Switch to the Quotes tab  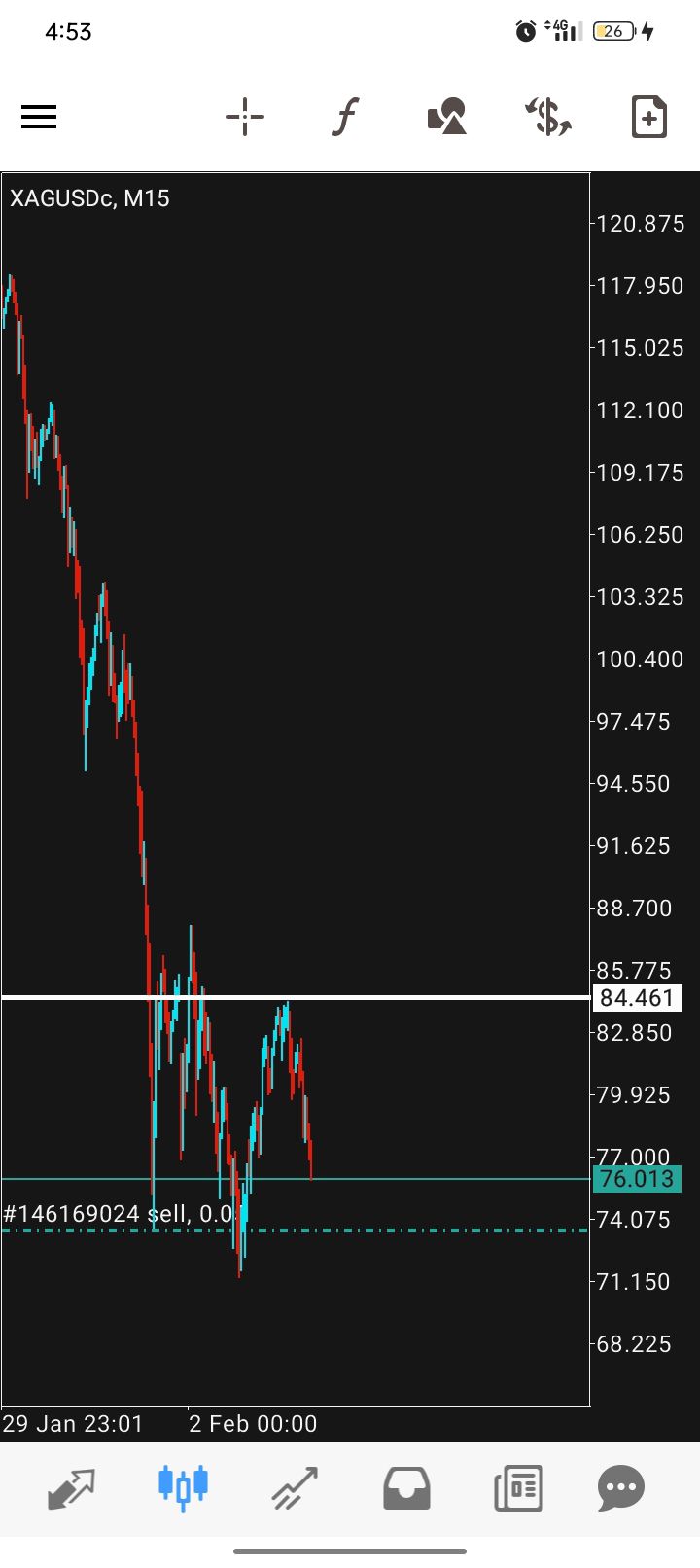click(72, 1487)
